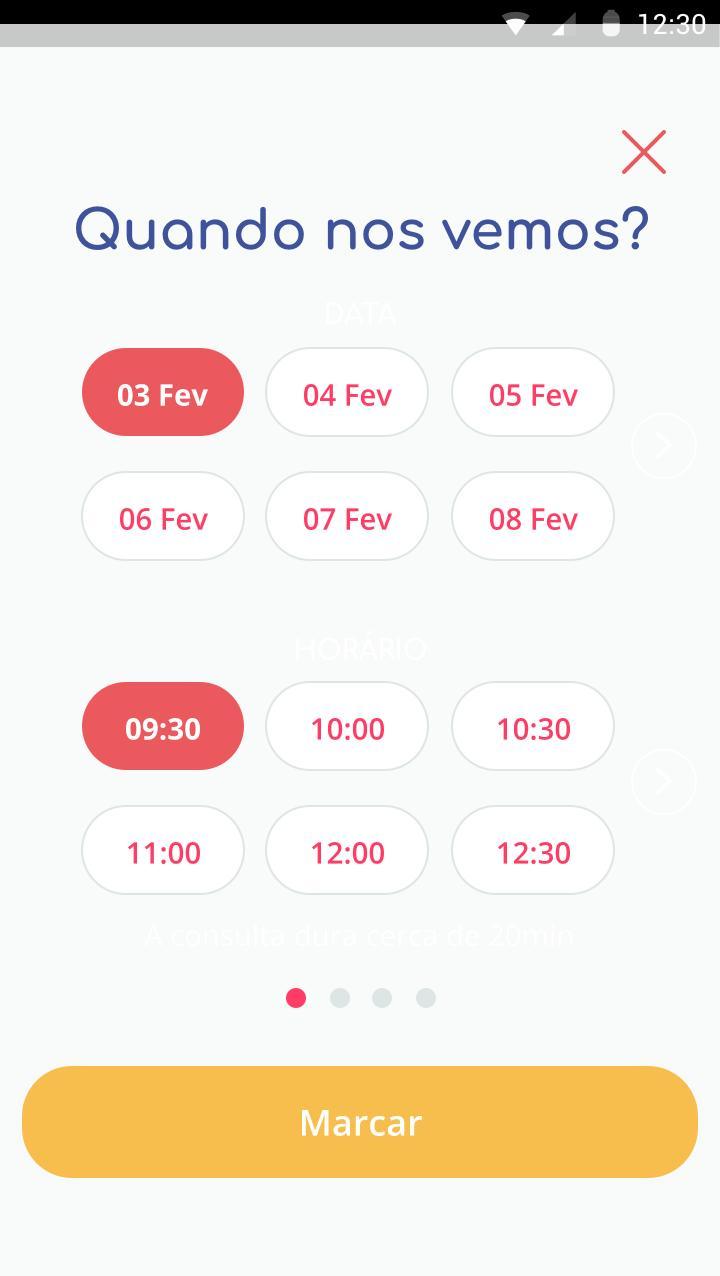The width and height of the screenshot is (720, 1276).
Task: Choose 04 Fev as the date
Action: [347, 393]
